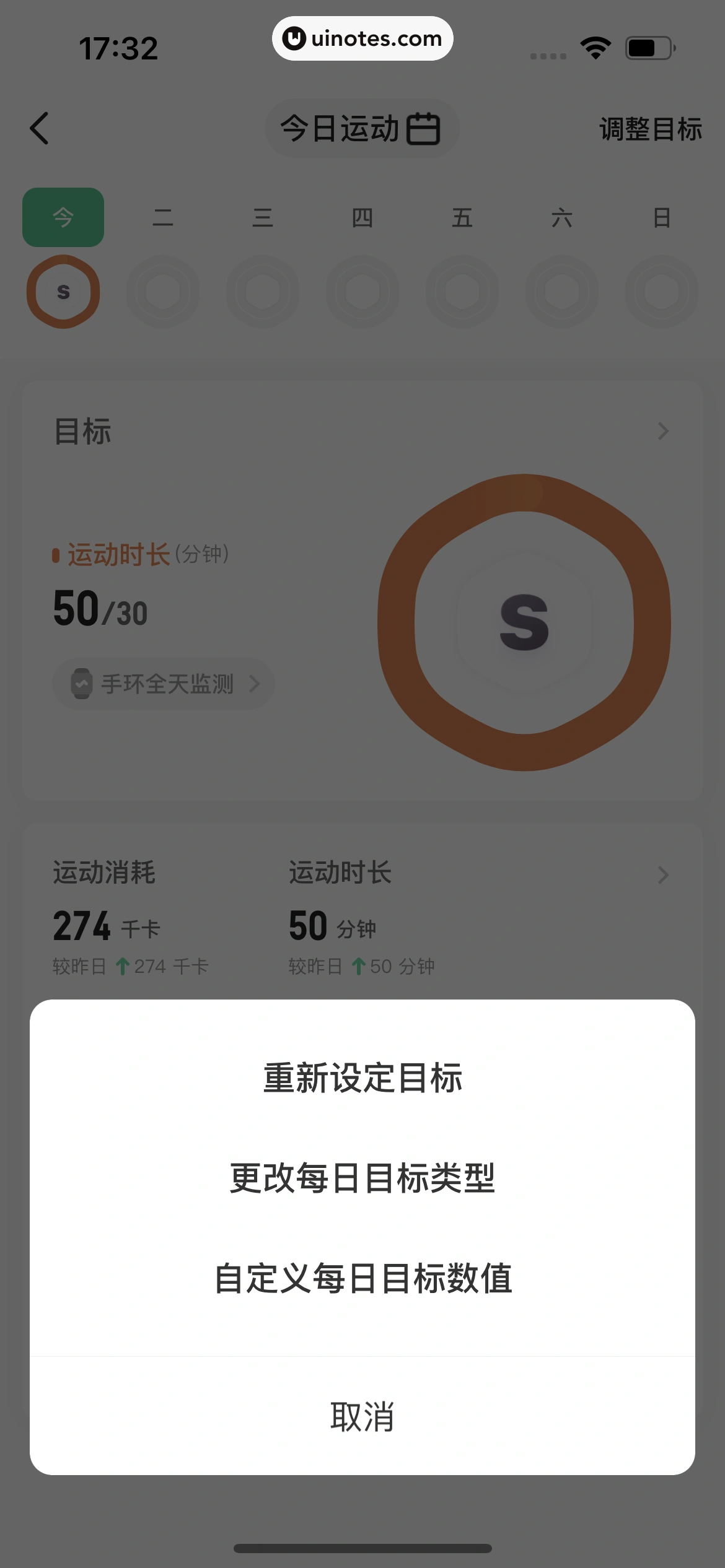Switch to the 五 day tab

[464, 218]
